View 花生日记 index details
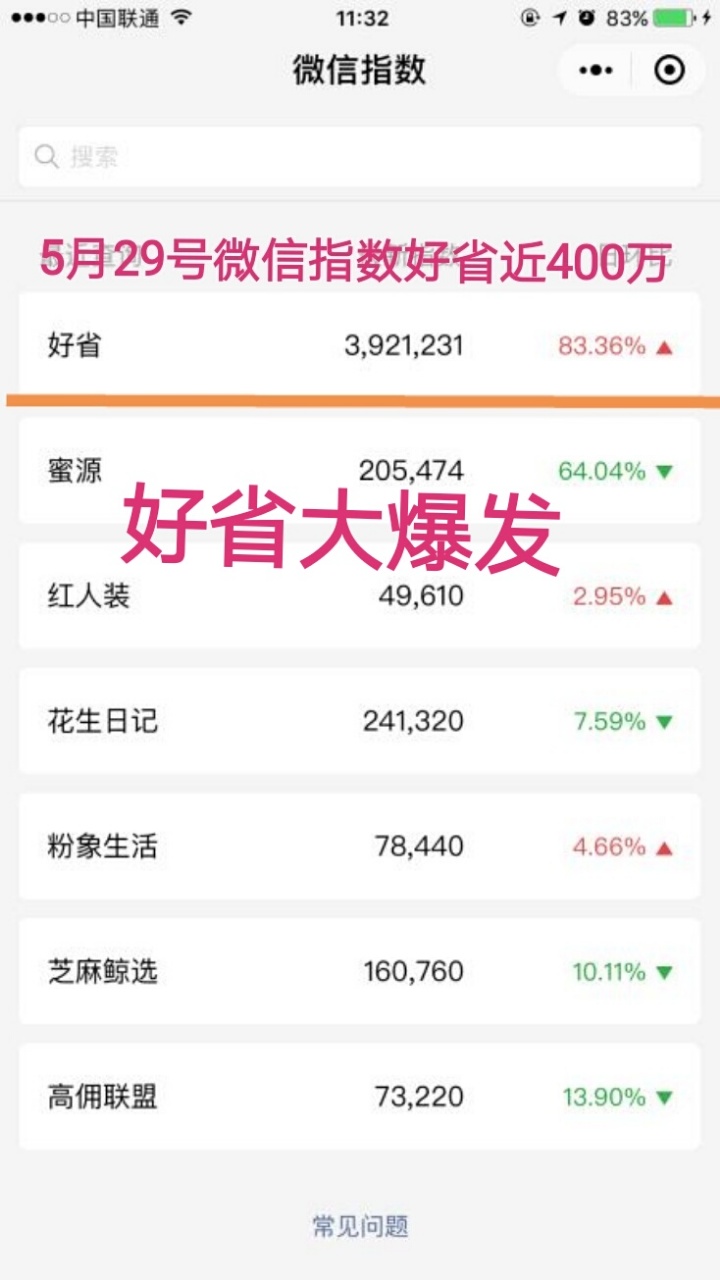Viewport: 720px width, 1280px height. click(360, 721)
